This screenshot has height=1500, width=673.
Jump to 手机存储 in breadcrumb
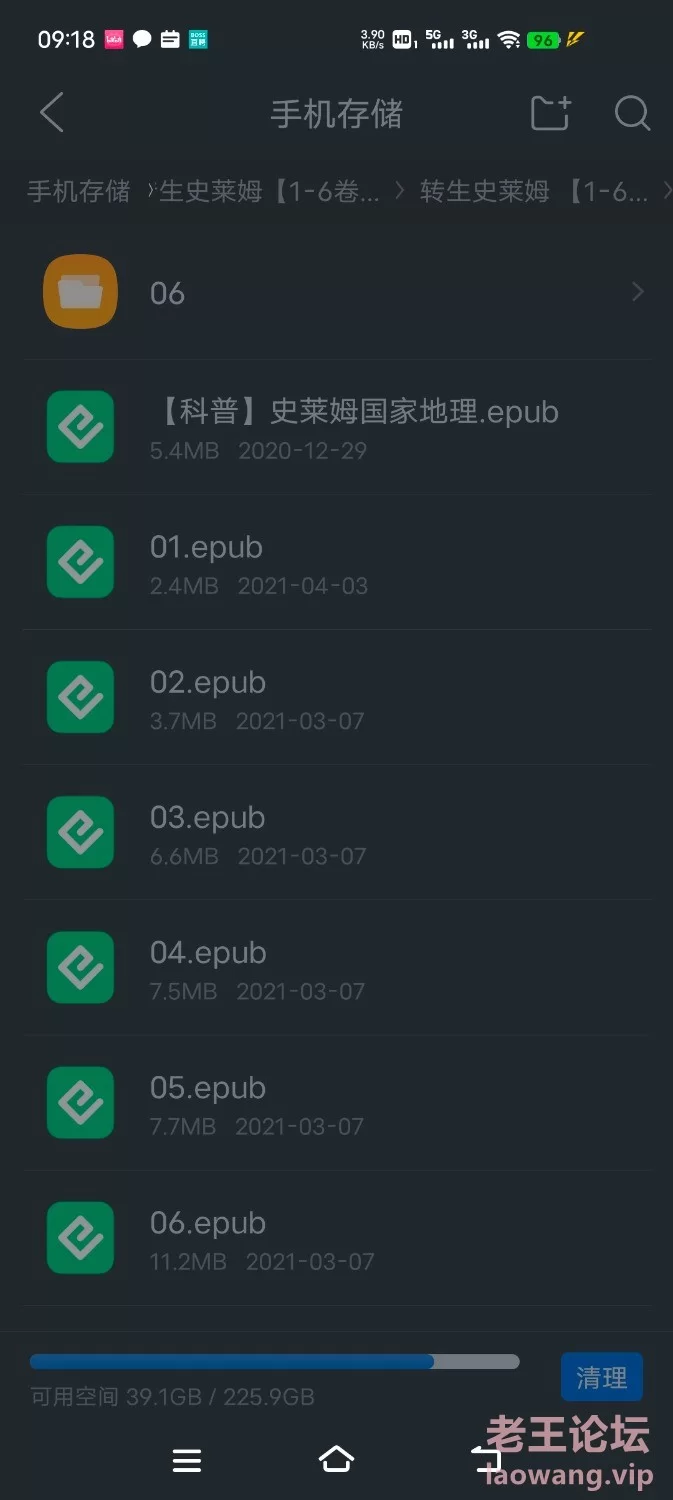[78, 191]
